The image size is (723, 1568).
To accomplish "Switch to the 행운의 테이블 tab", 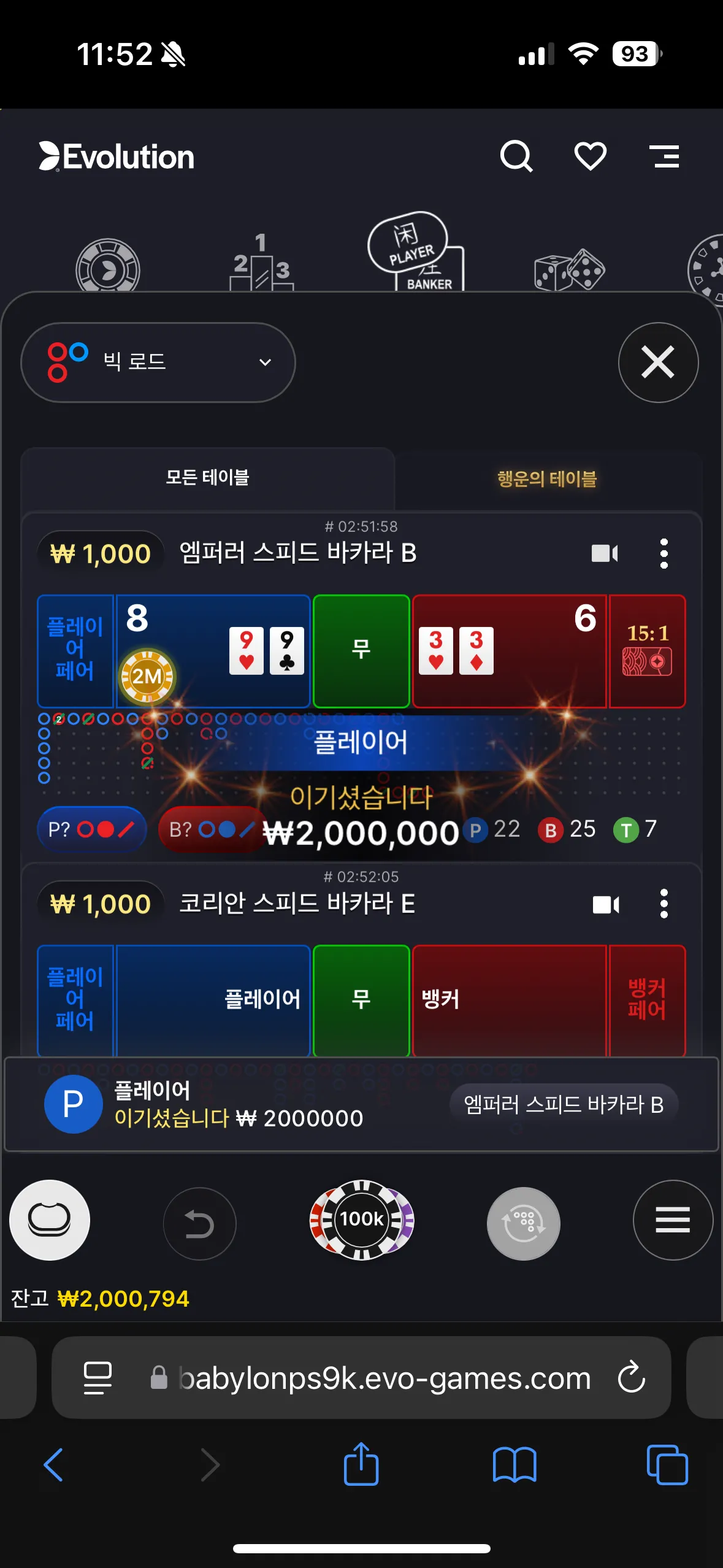I will (x=546, y=478).
